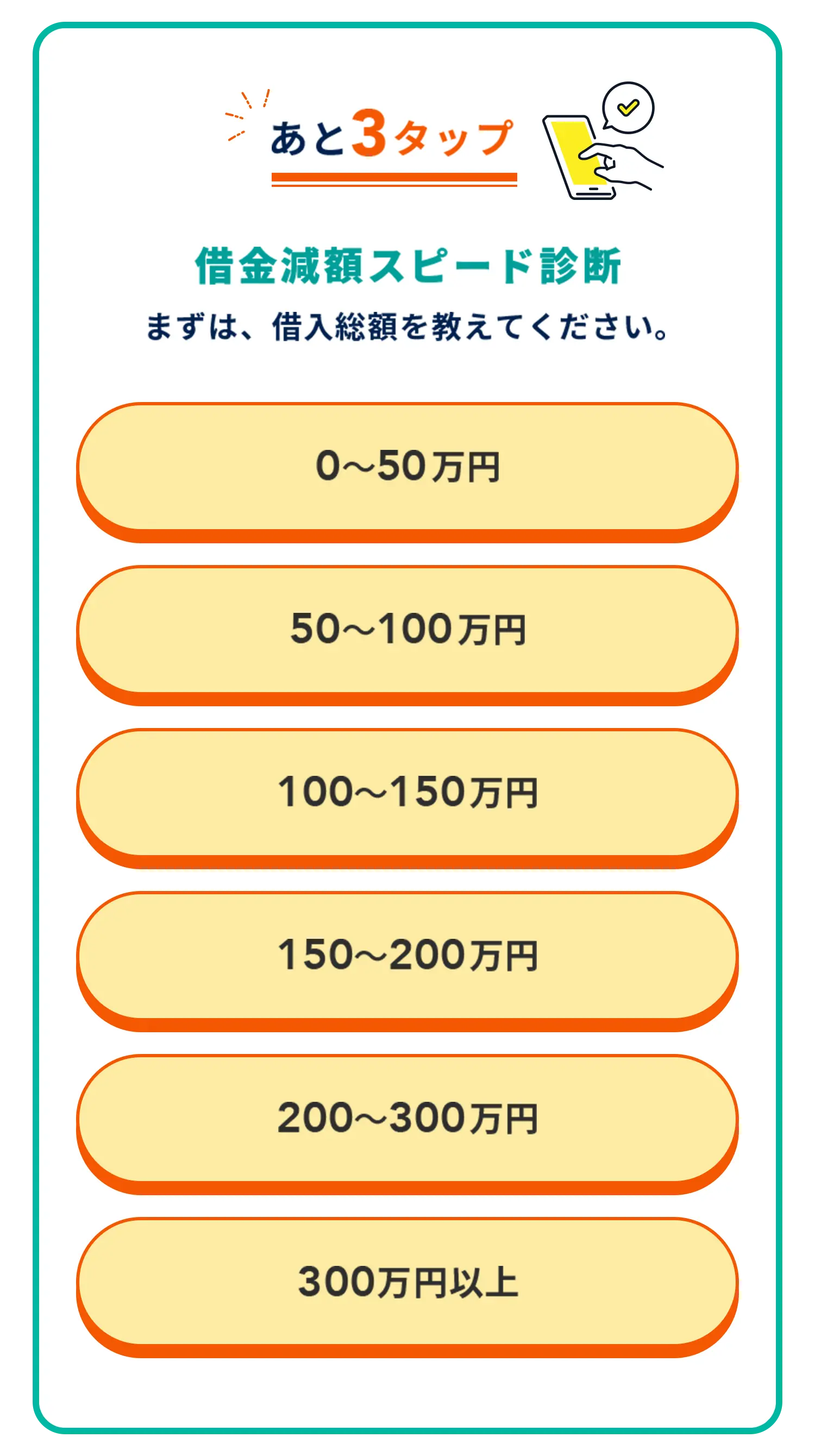Select 200〜300万円 as total borrowing

[407, 1119]
